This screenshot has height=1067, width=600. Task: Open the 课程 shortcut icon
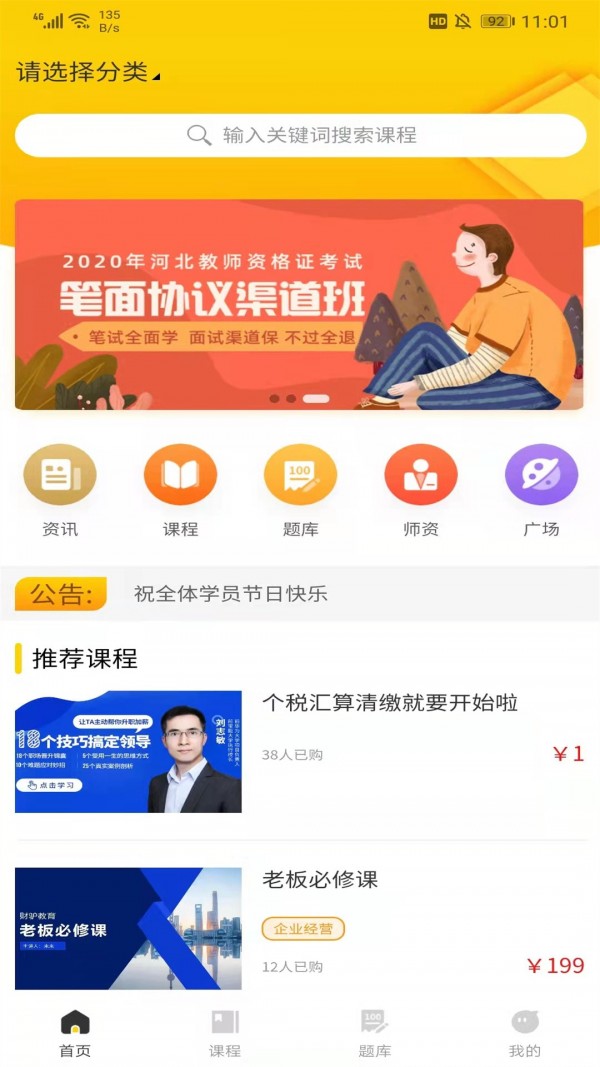(x=180, y=475)
